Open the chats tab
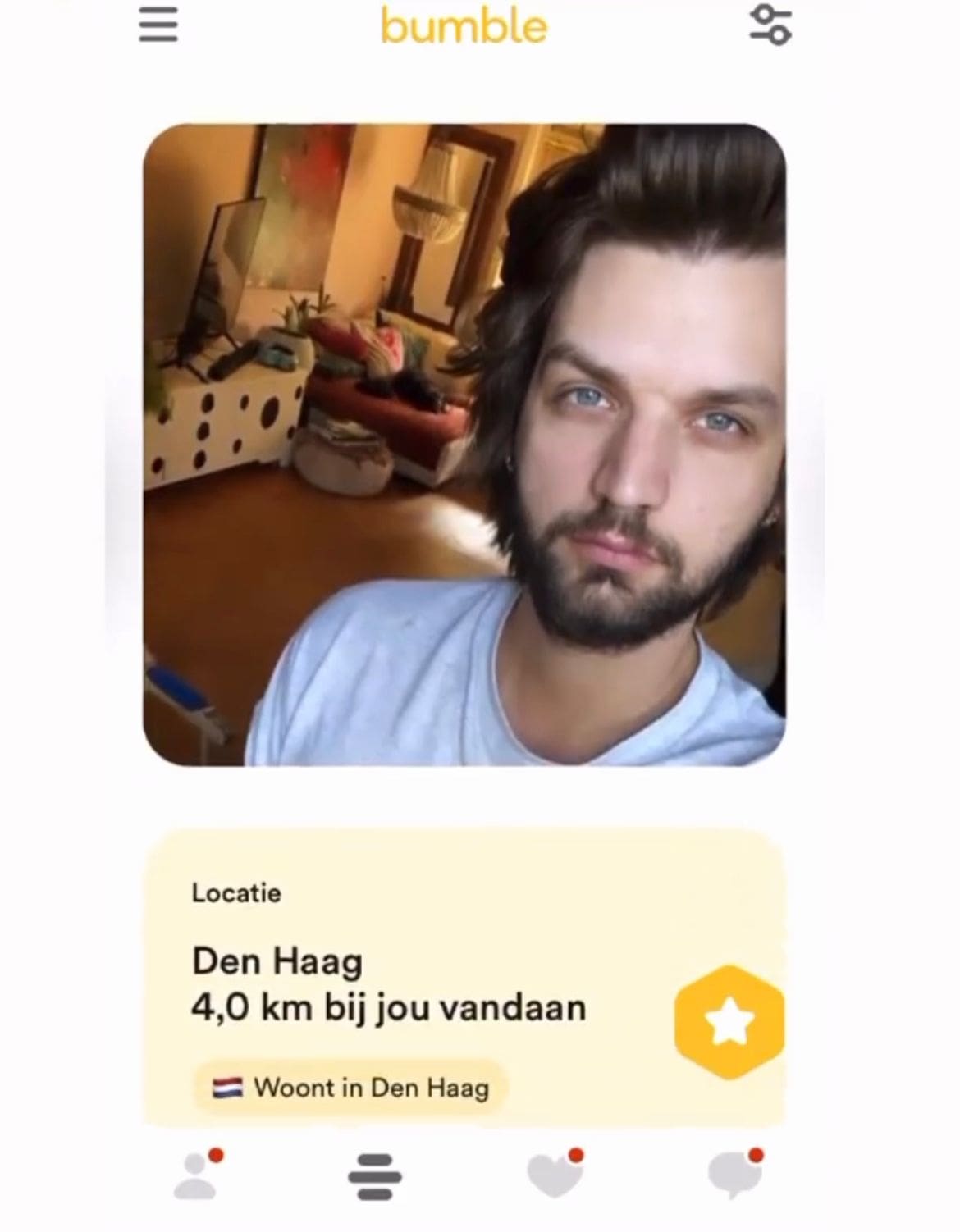The image size is (960, 1232). coord(734,1175)
